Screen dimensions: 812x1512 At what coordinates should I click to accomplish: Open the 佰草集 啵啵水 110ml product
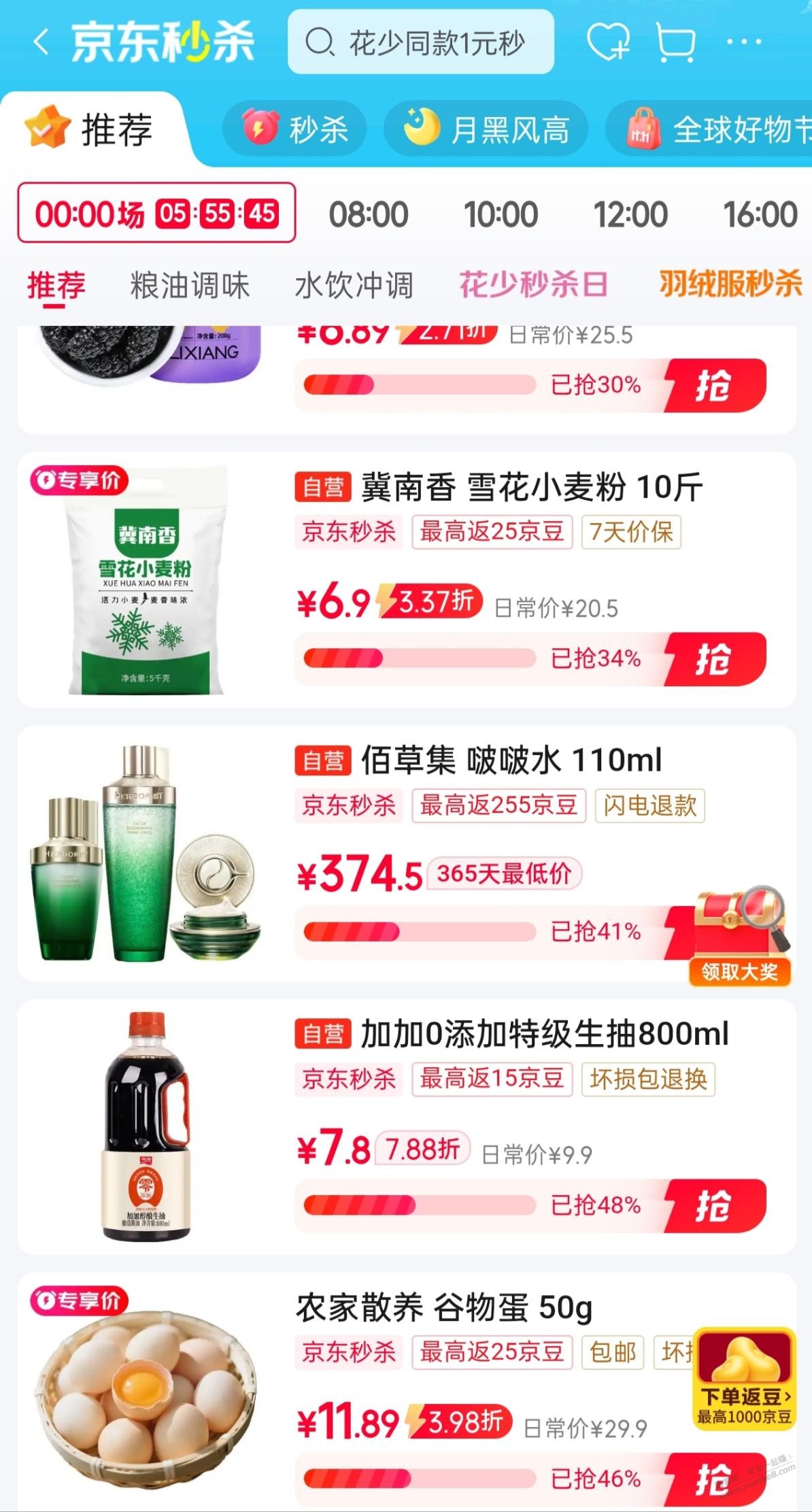(510, 760)
